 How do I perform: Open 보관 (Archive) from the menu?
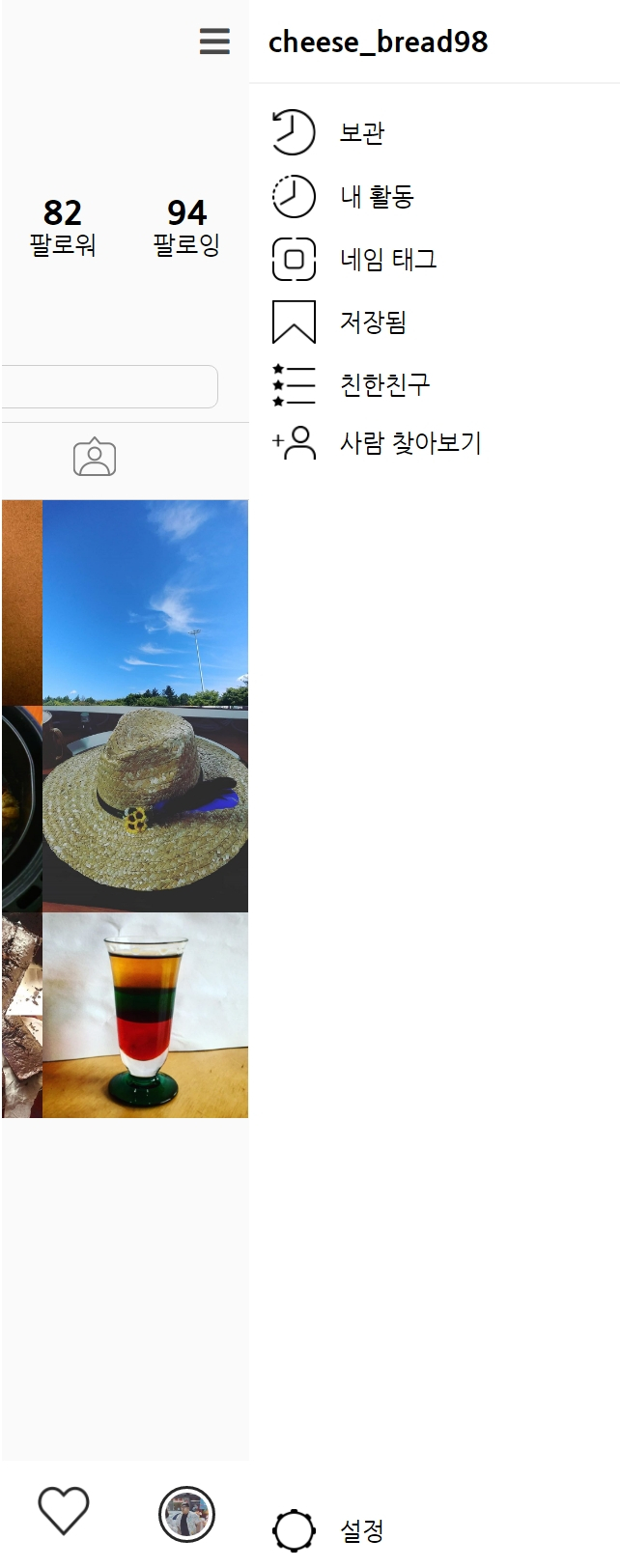click(361, 132)
